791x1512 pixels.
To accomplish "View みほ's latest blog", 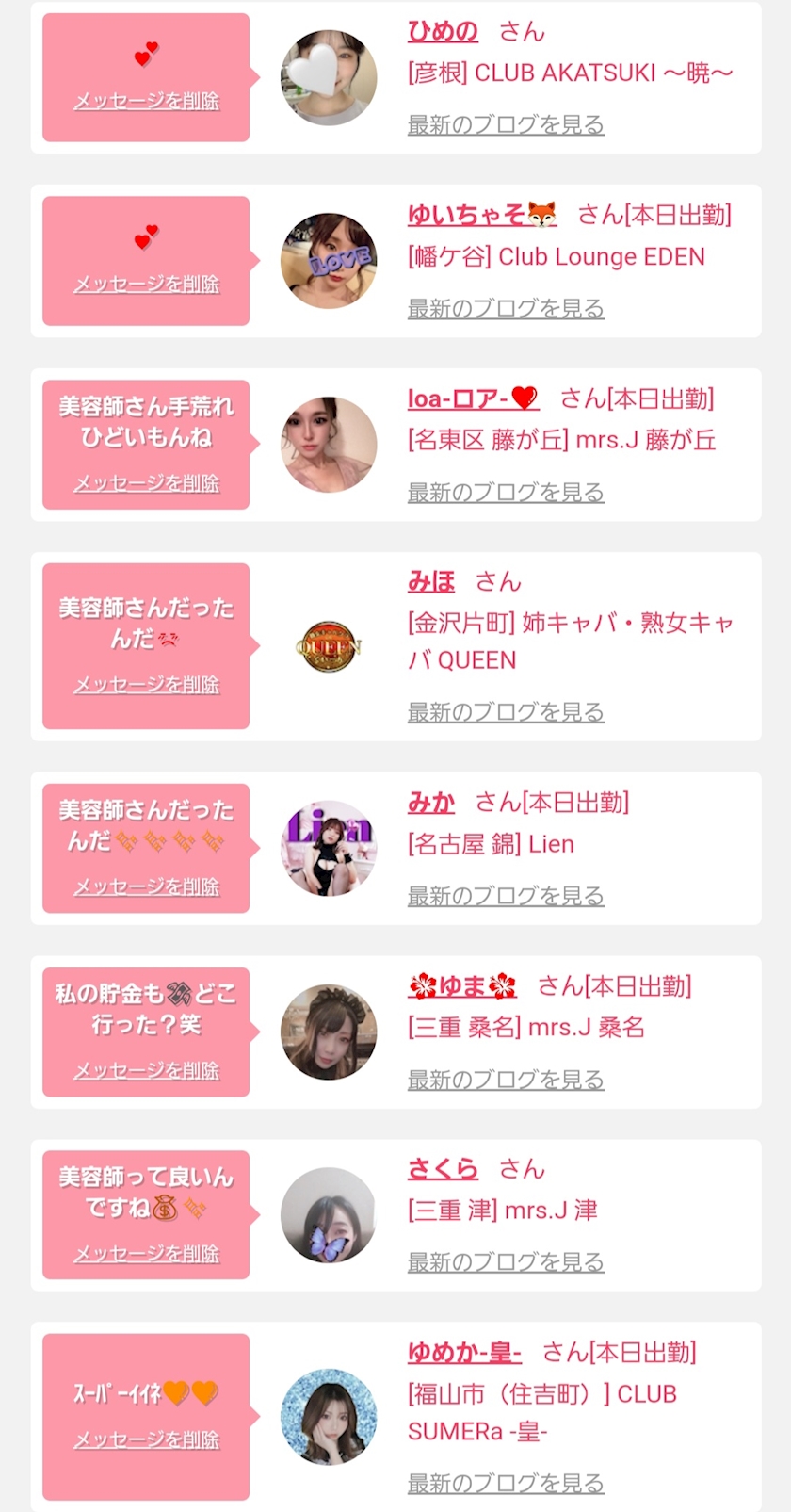I will 505,712.
